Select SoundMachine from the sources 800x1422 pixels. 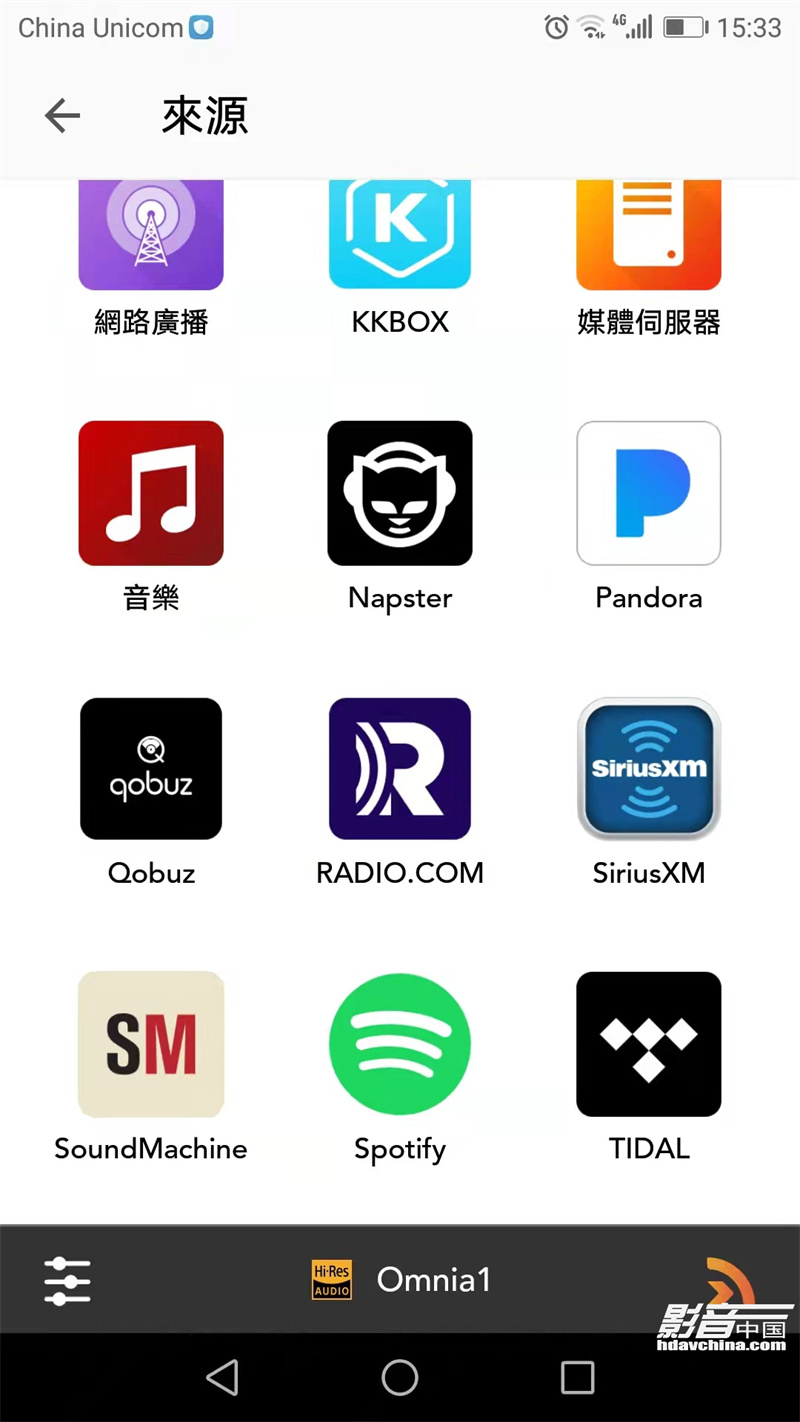click(x=151, y=1044)
